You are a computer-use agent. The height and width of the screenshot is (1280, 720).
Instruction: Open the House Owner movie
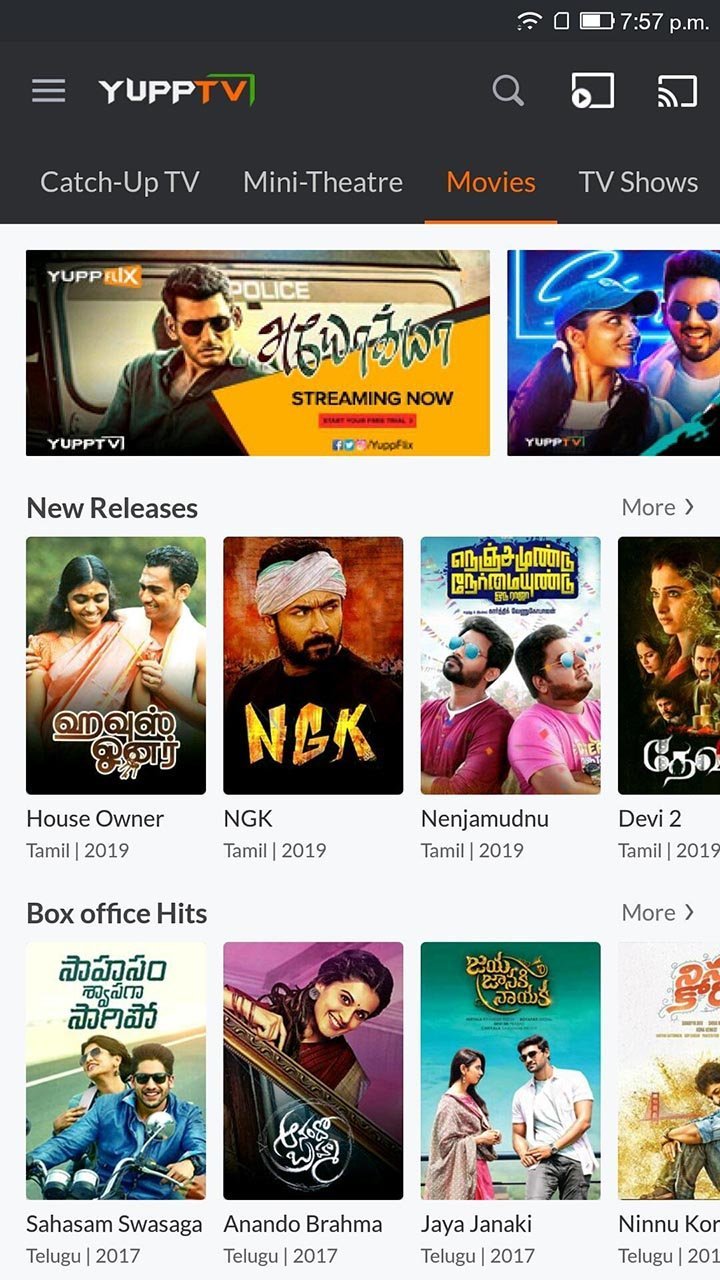tap(116, 665)
